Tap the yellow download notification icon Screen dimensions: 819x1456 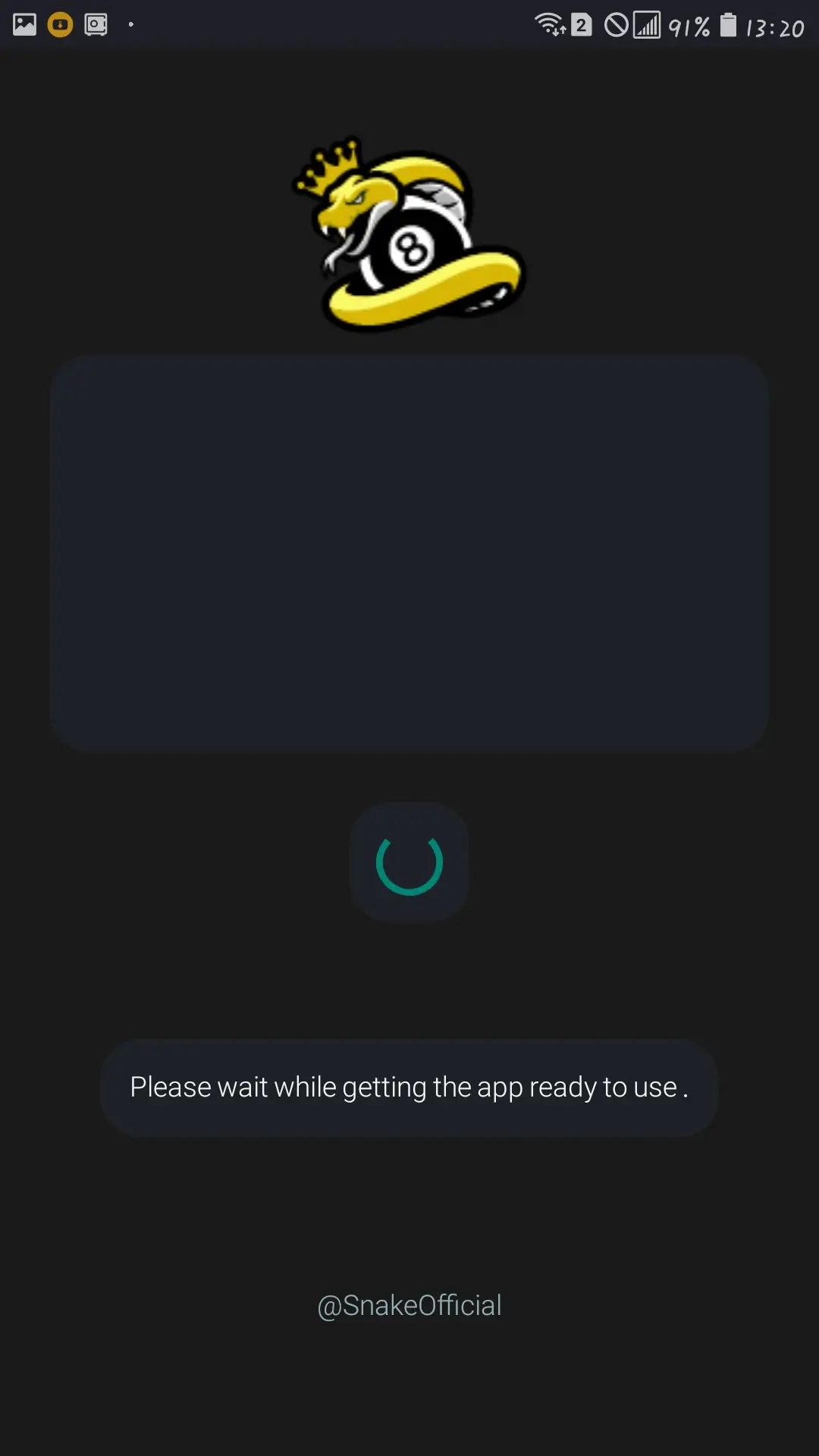pos(60,25)
